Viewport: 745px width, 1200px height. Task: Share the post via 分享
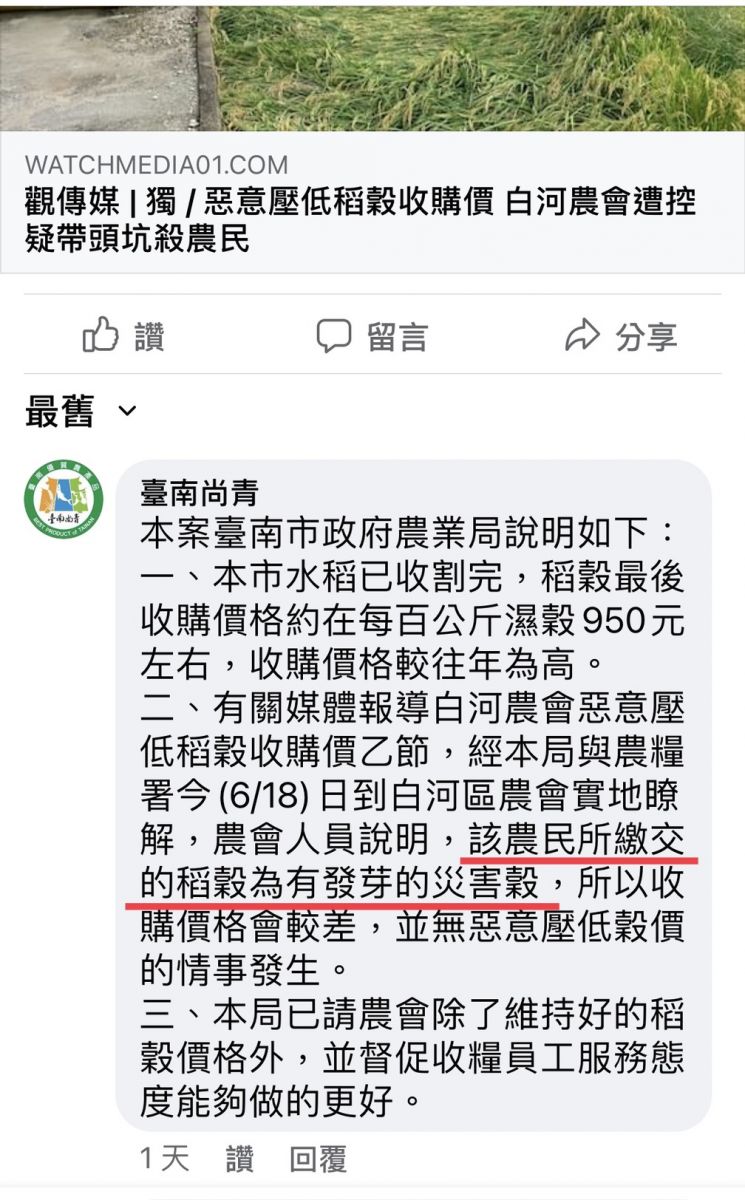coord(621,336)
